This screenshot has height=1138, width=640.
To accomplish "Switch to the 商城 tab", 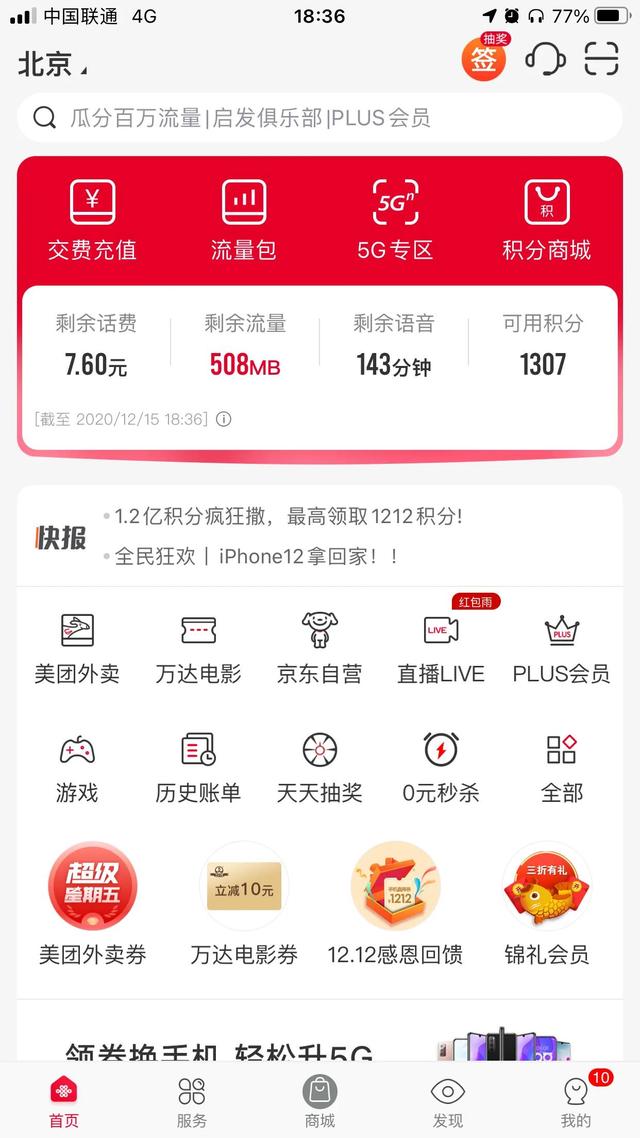I will 320,1102.
